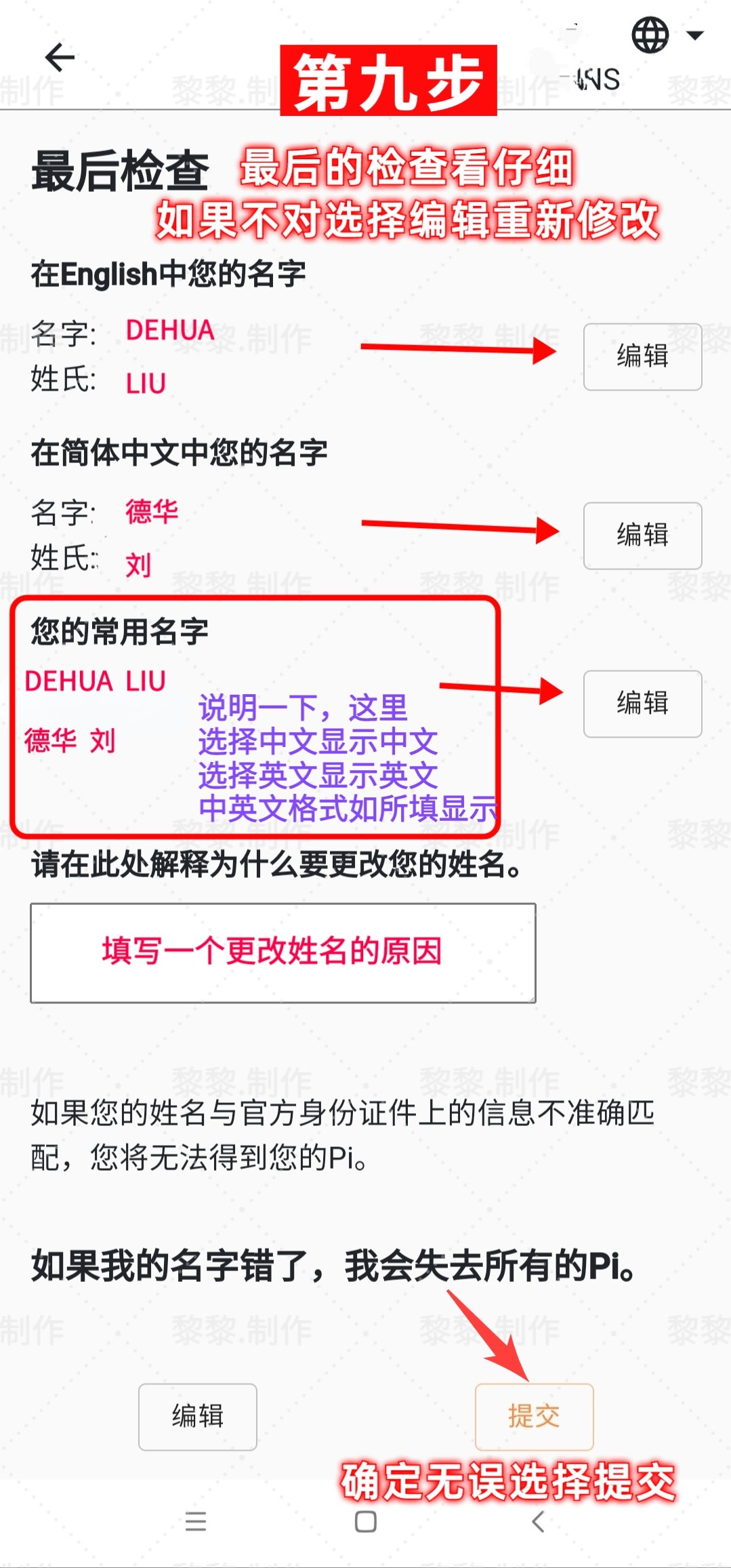Viewport: 731px width, 1568px height.
Task: Tap 编辑 beside 您的常用名字
Action: click(x=642, y=704)
